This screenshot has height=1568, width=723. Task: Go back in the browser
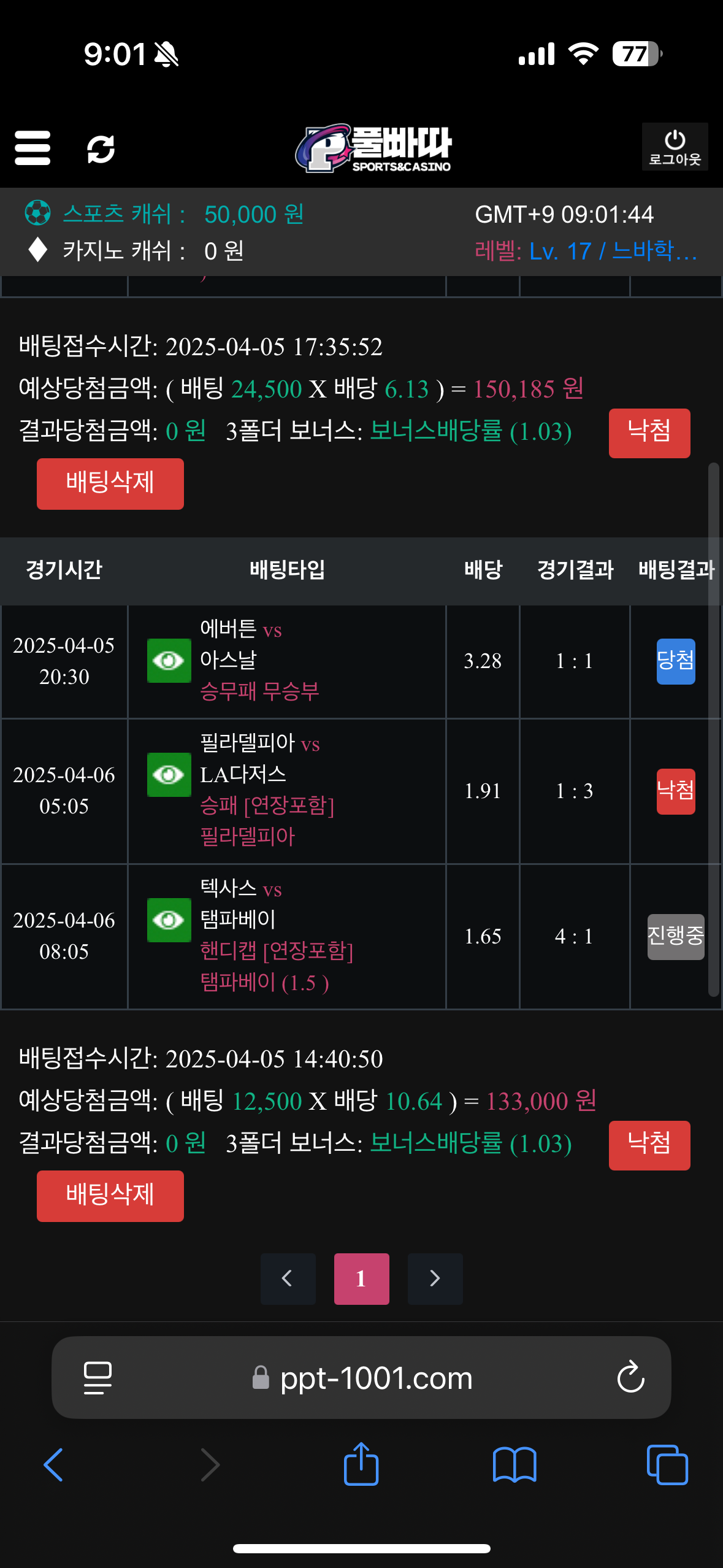(53, 1465)
